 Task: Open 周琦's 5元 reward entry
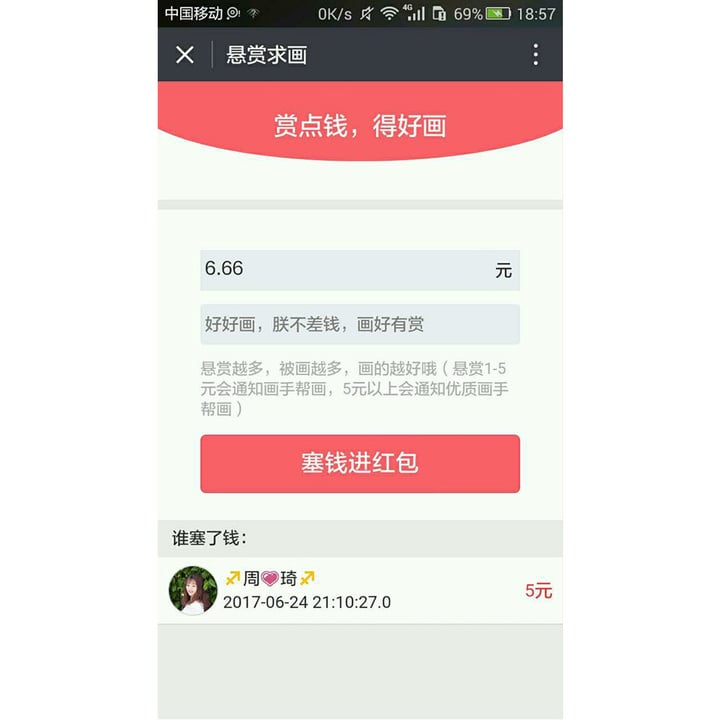click(x=359, y=591)
